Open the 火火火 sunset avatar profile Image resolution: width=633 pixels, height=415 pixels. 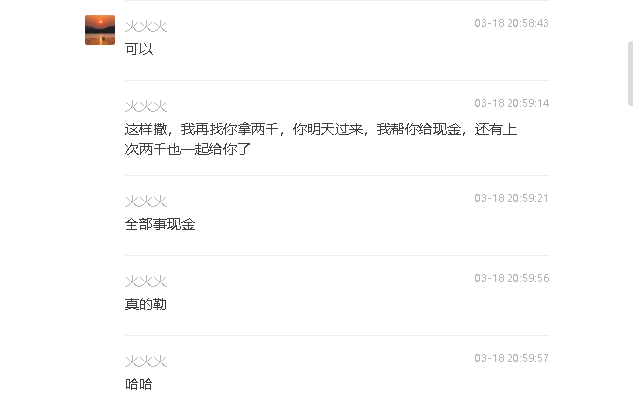coord(100,30)
